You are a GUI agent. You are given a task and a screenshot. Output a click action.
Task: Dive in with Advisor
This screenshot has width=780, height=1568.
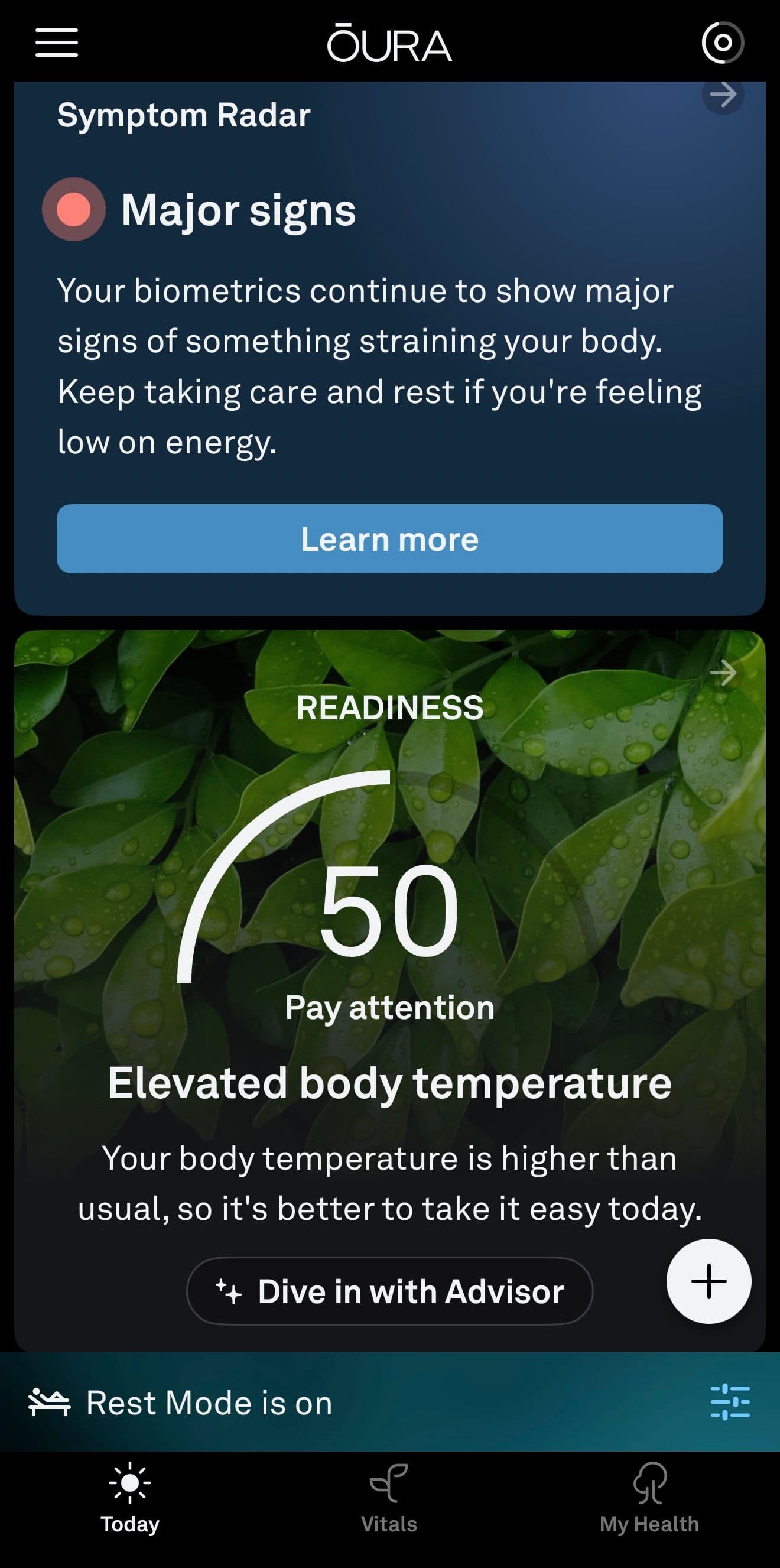tap(389, 1291)
